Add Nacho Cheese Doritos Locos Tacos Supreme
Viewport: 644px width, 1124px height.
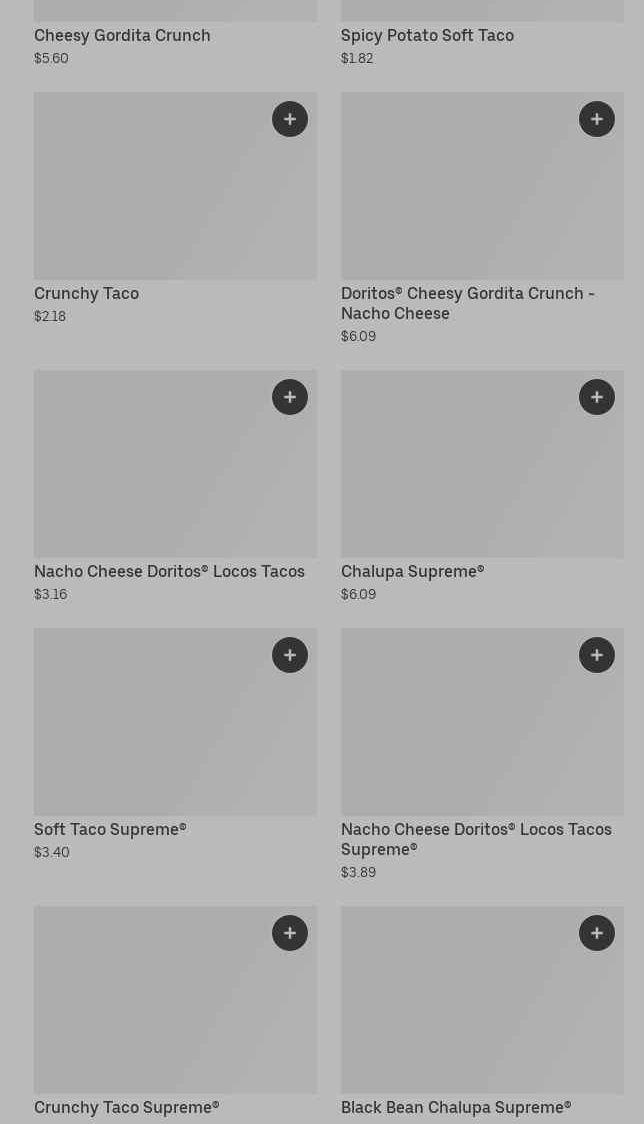click(597, 655)
